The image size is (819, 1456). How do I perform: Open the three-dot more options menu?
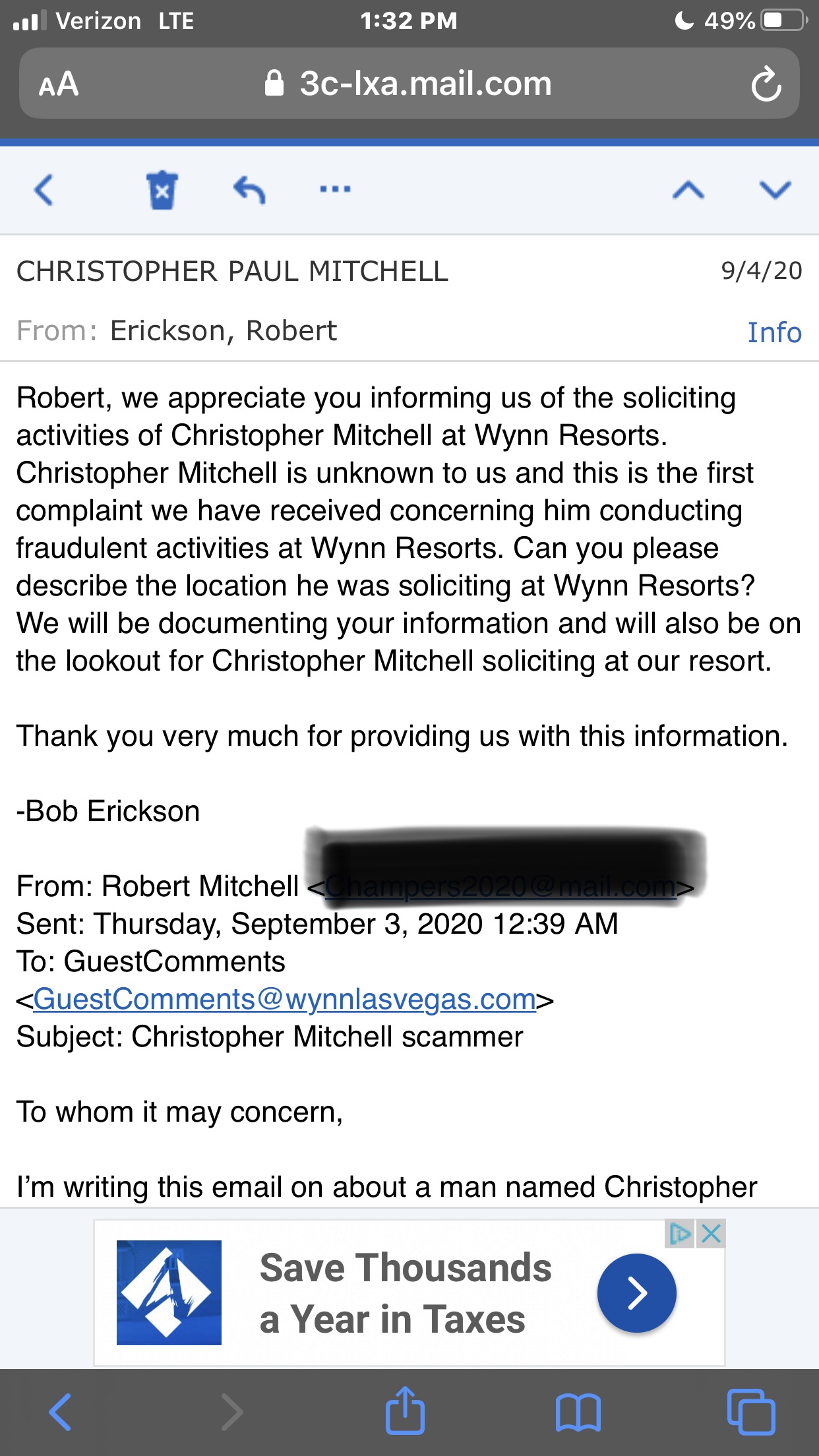click(335, 189)
